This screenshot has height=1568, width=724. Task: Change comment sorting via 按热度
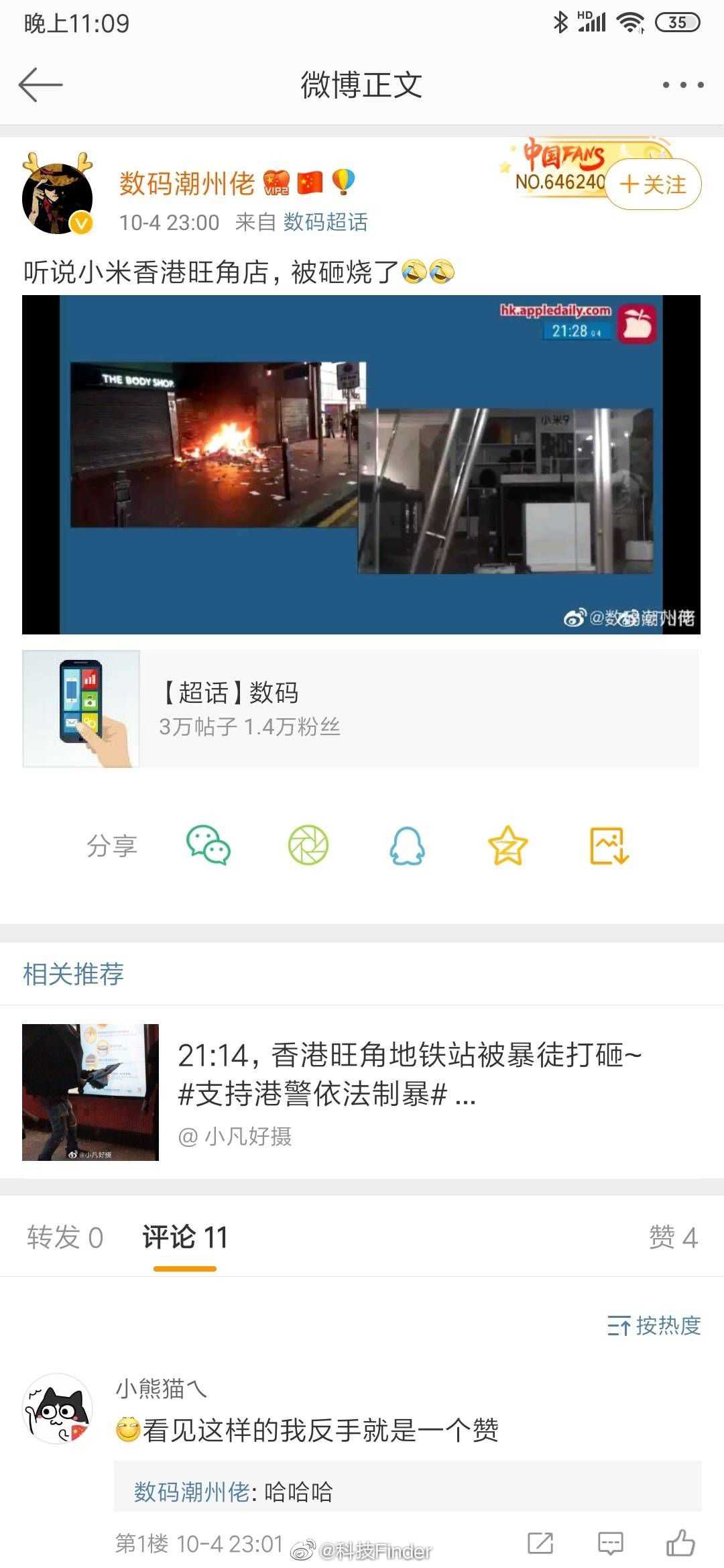(x=654, y=1325)
